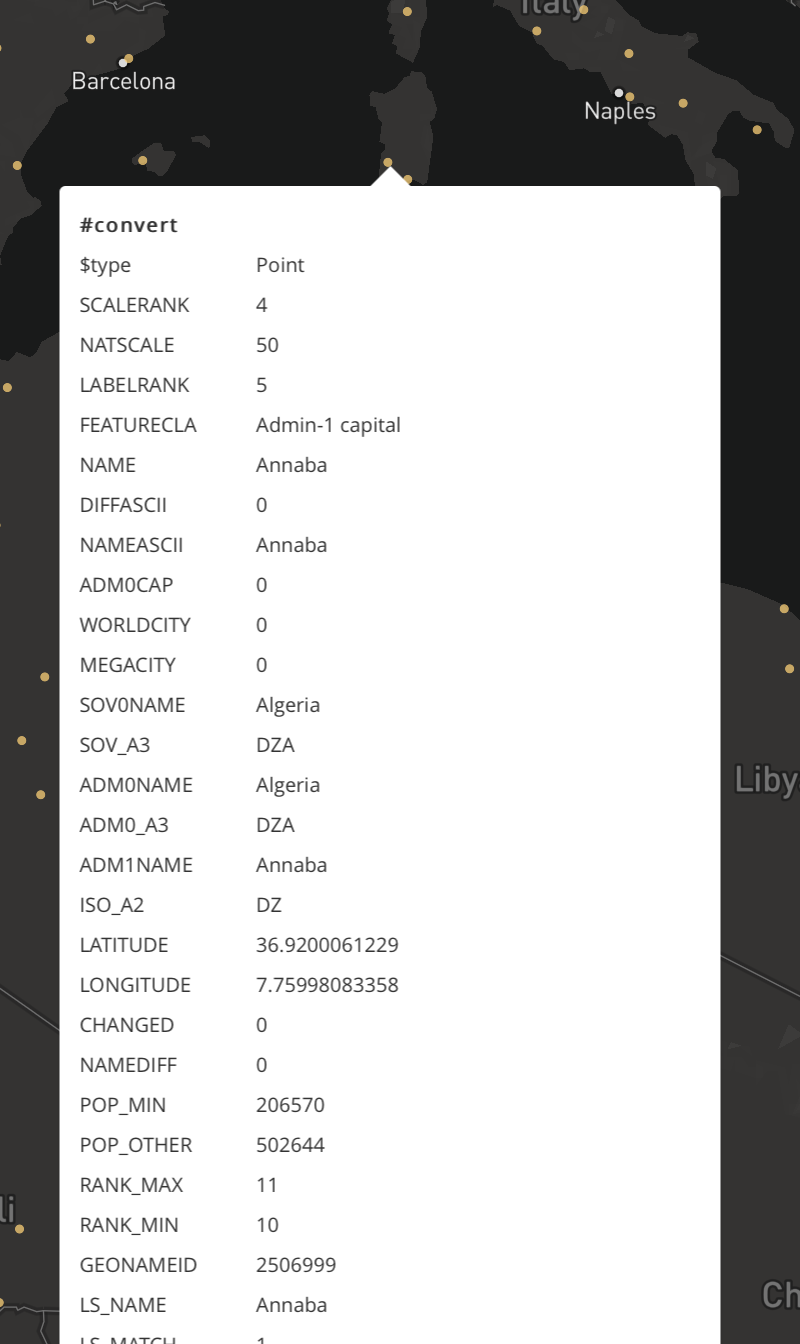
Task: Click the yellow marker near the Libya label
Action: point(789,668)
